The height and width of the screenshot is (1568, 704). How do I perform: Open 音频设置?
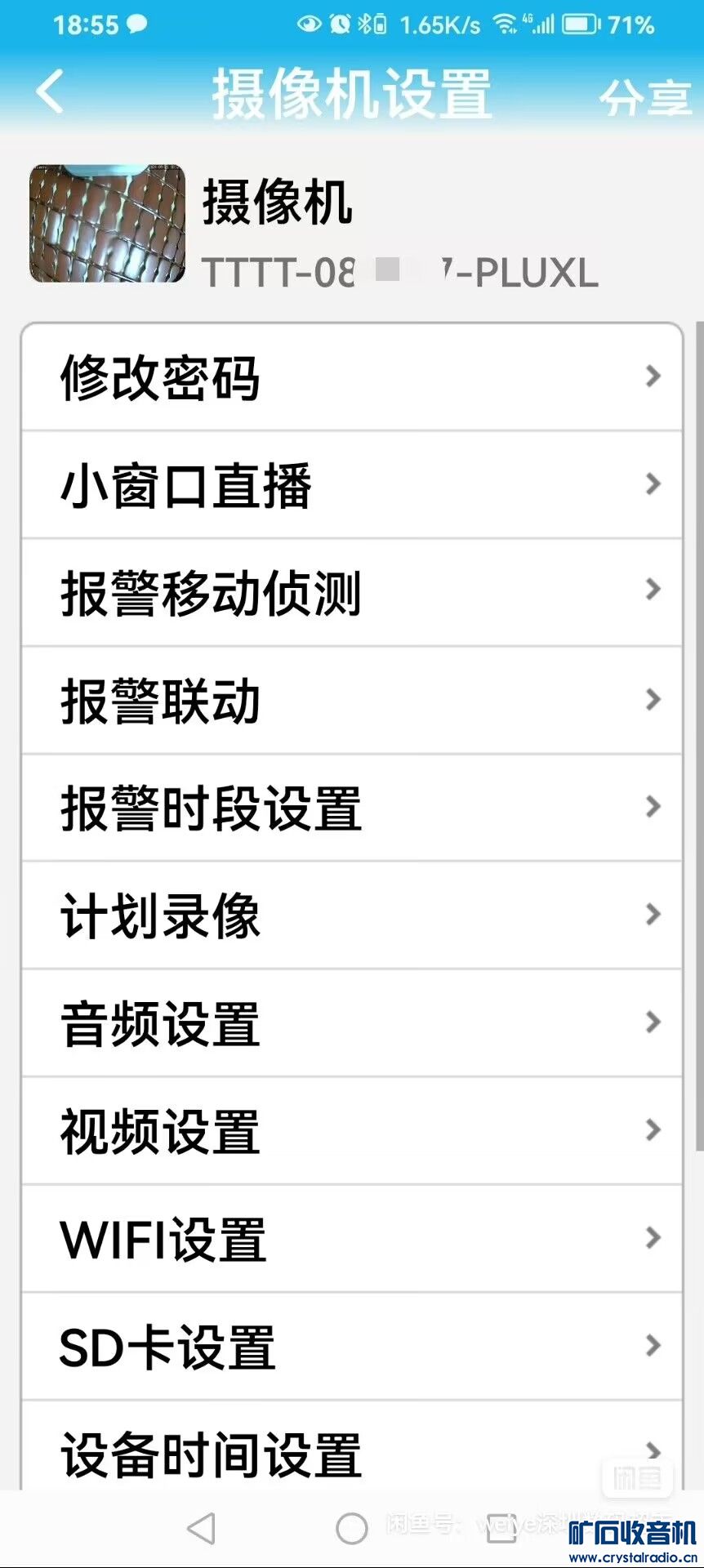click(x=351, y=1023)
